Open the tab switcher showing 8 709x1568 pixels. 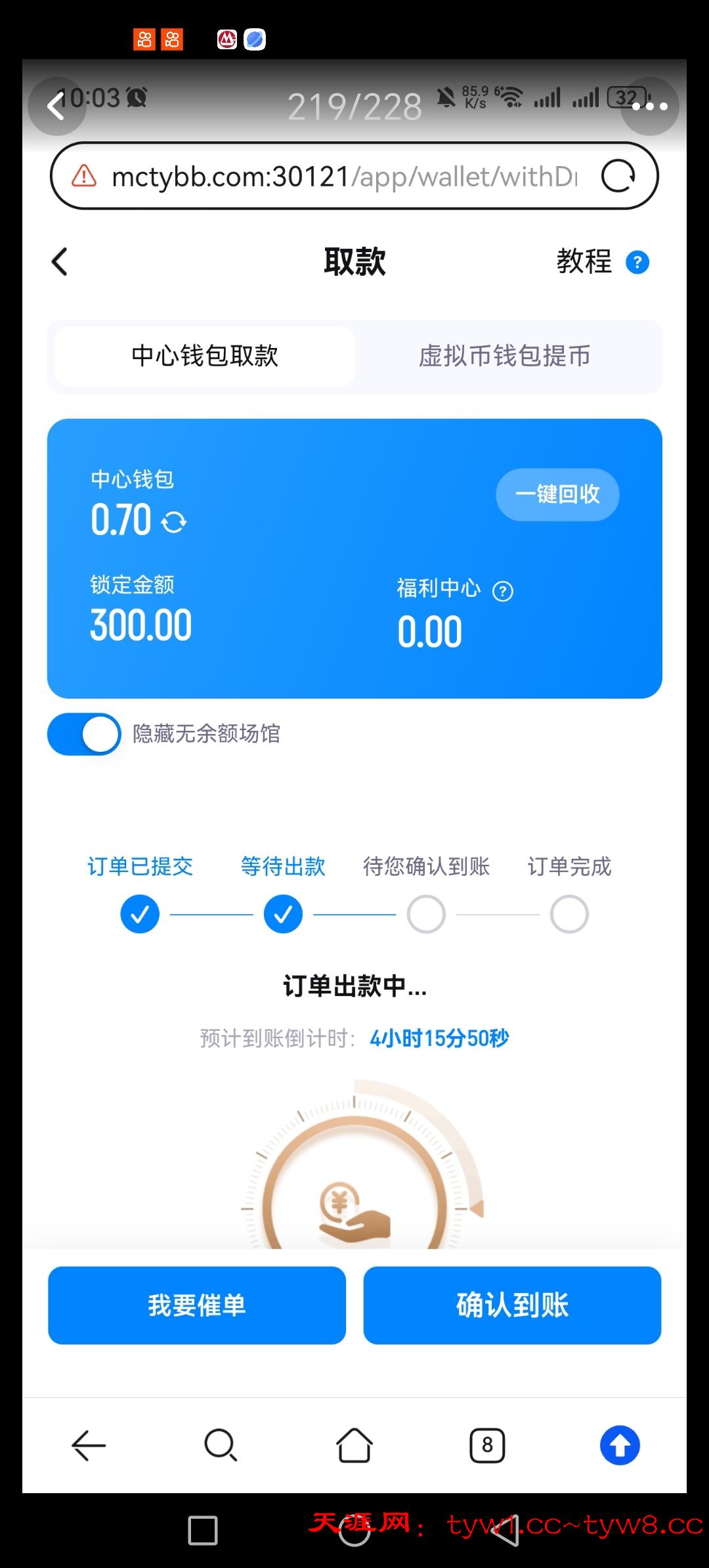pos(487,1445)
